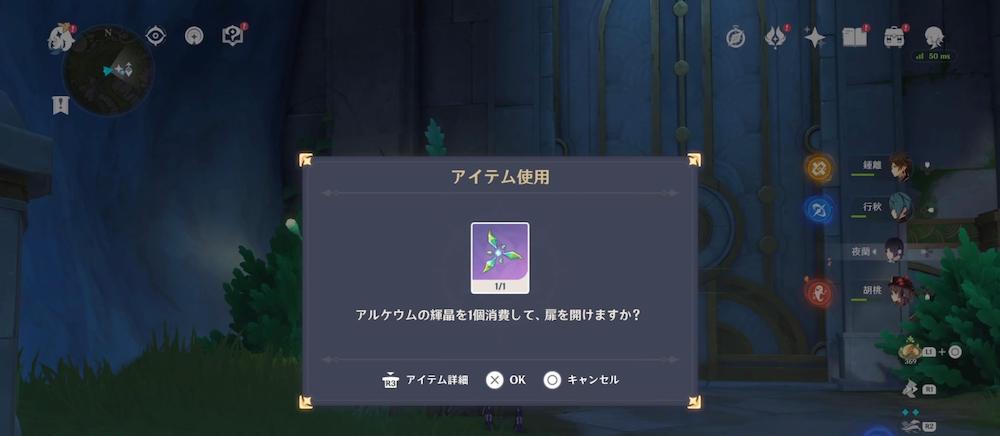Cancel the item use dialog

[x=581, y=380]
